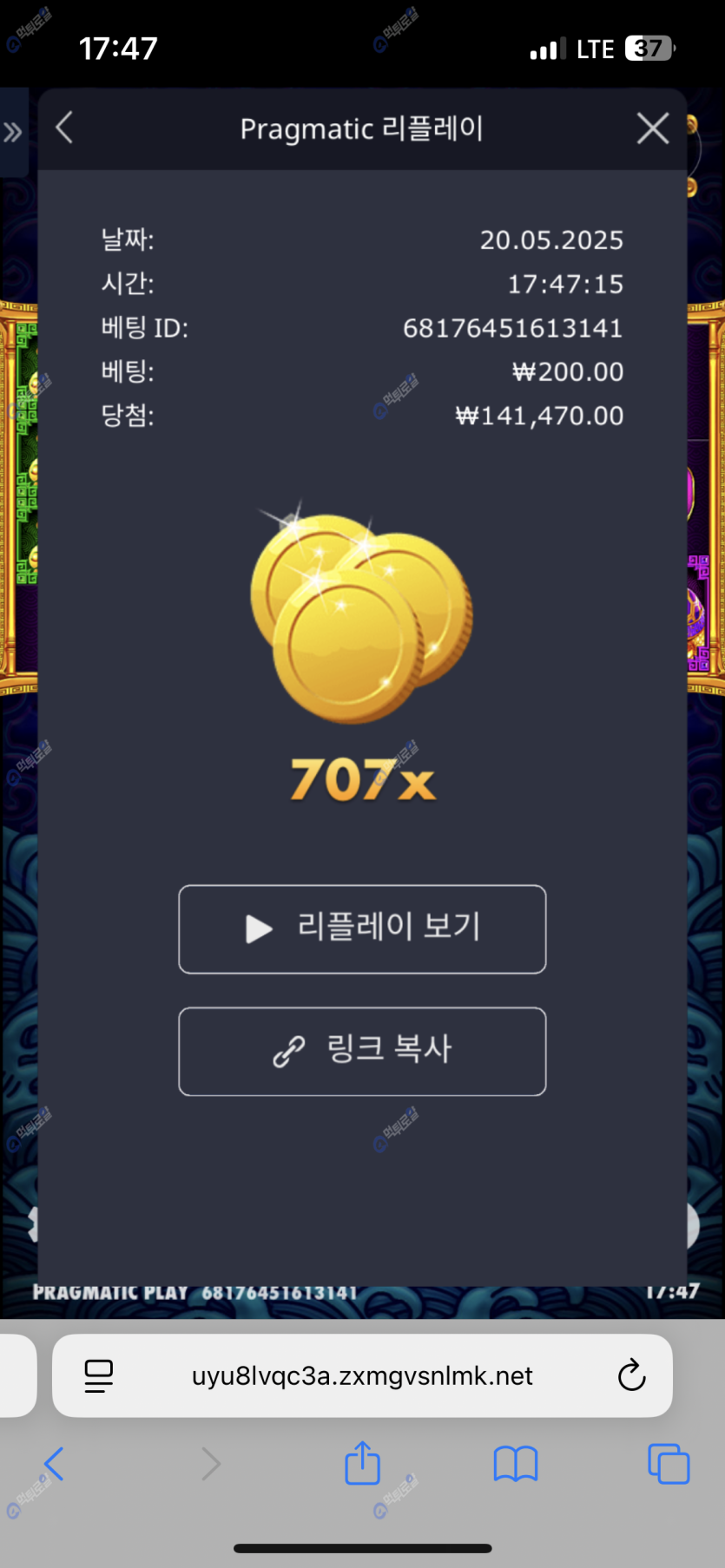Open Safari bookmarks
Image resolution: width=725 pixels, height=1568 pixels.
pyautogui.click(x=515, y=1464)
